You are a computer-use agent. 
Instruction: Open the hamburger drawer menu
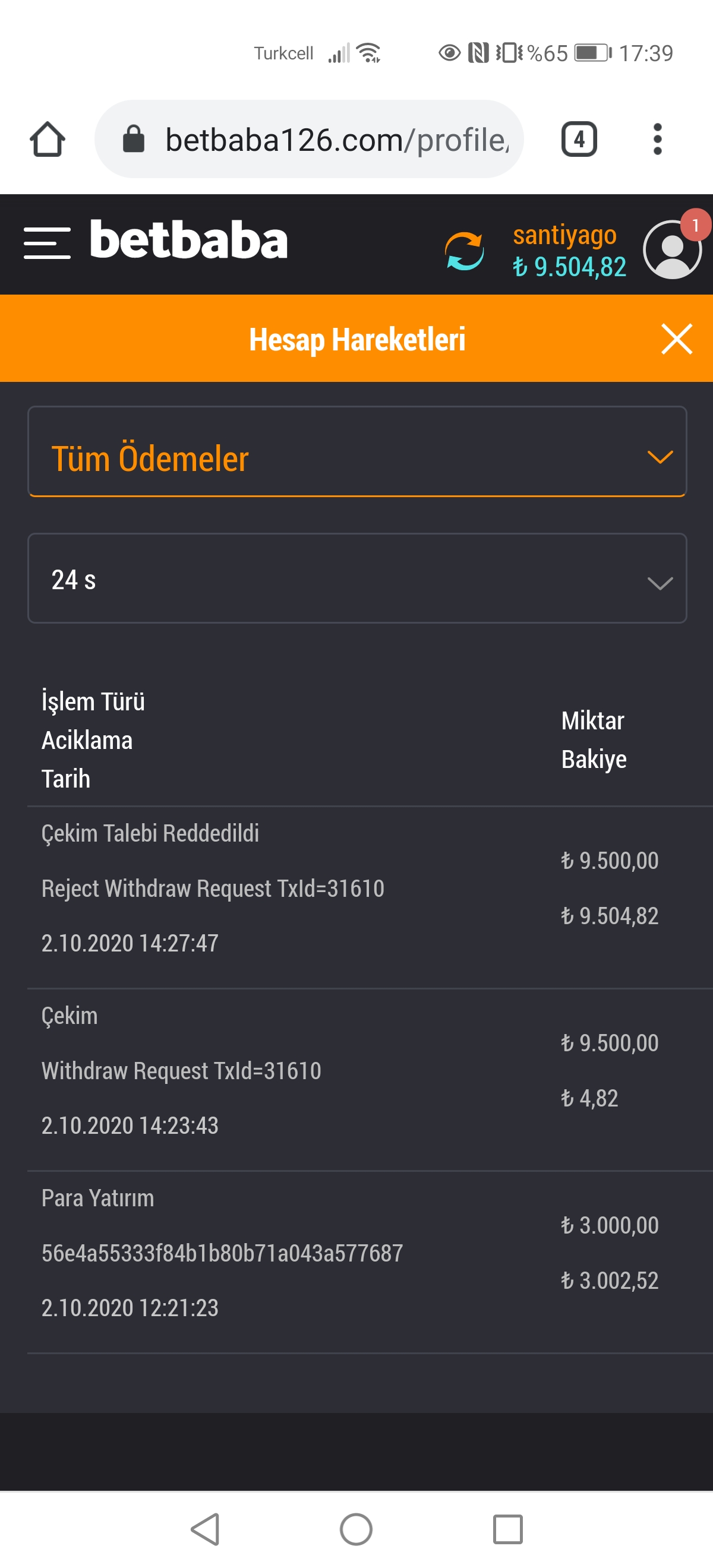pos(47,243)
